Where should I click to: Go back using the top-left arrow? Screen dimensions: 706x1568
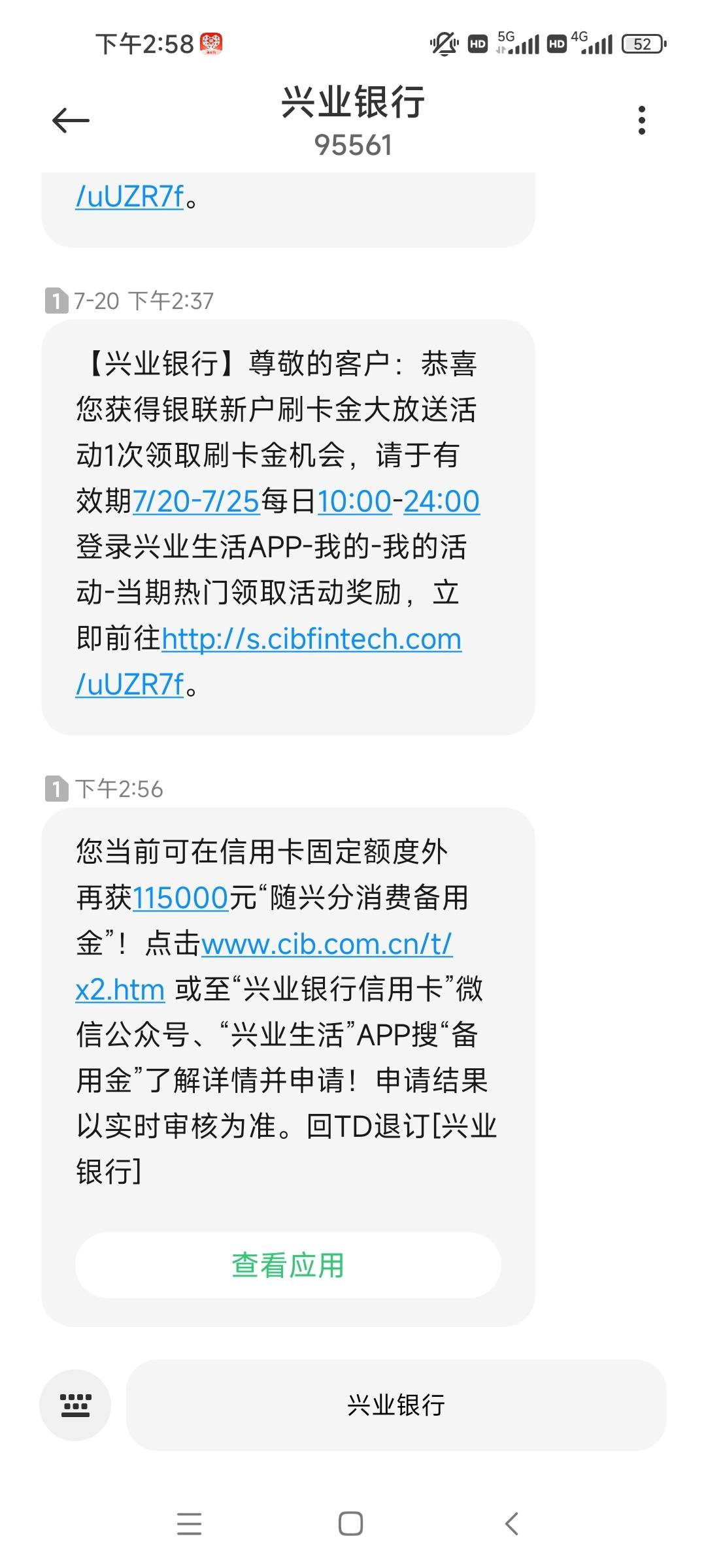click(x=71, y=121)
